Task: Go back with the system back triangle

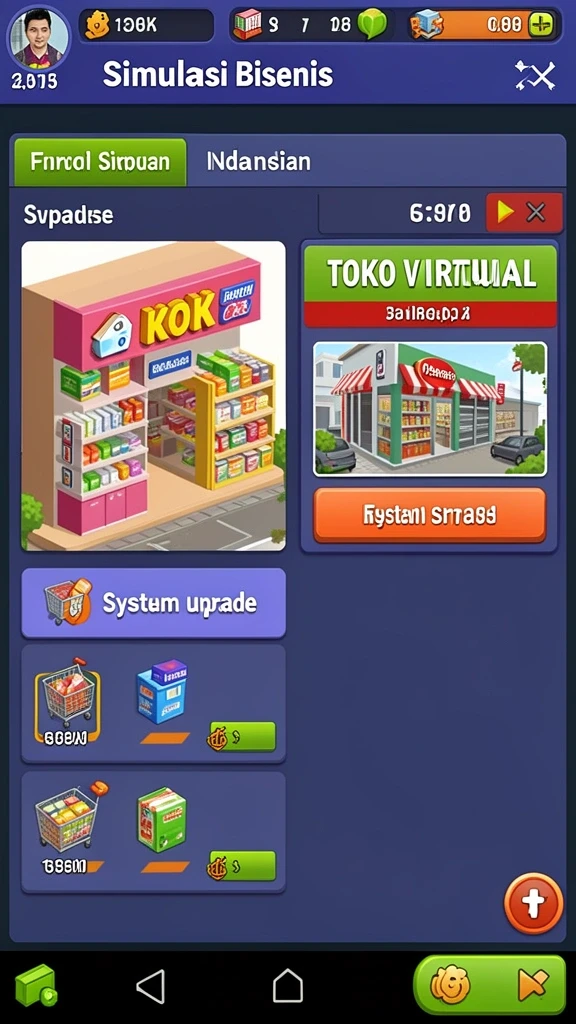Action: 151,986
